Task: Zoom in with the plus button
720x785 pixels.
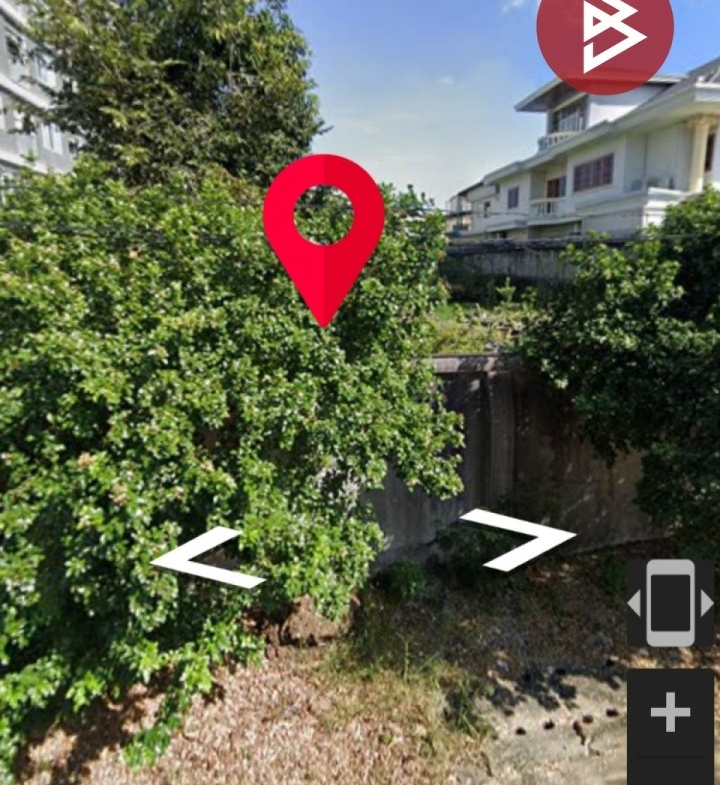Action: [670, 713]
